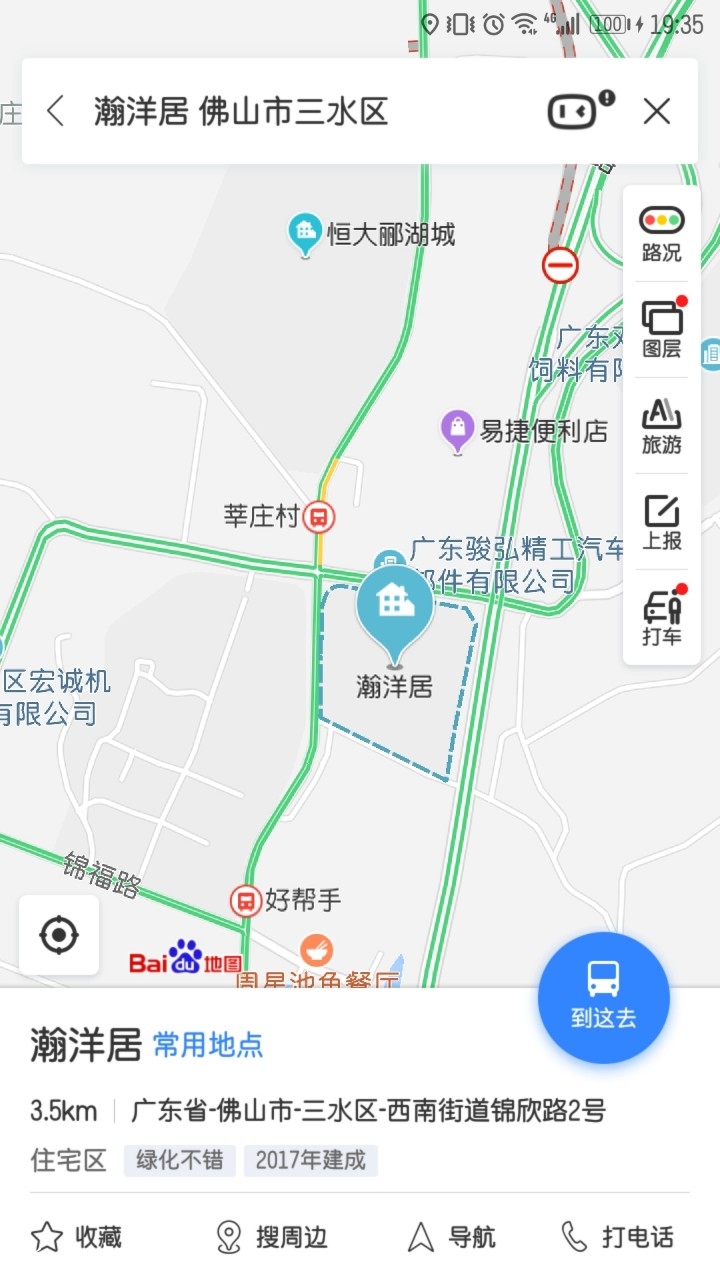Open the 旅游 travel option

pos(662,426)
